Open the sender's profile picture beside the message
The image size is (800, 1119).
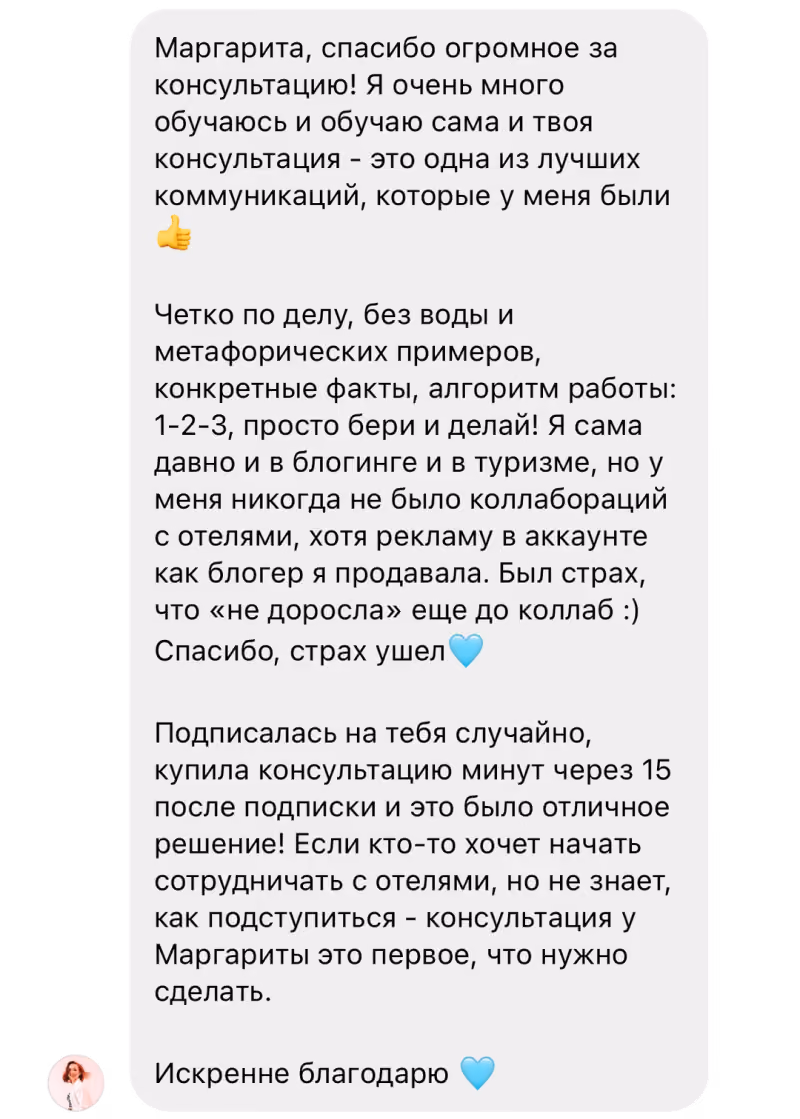[x=76, y=1082]
